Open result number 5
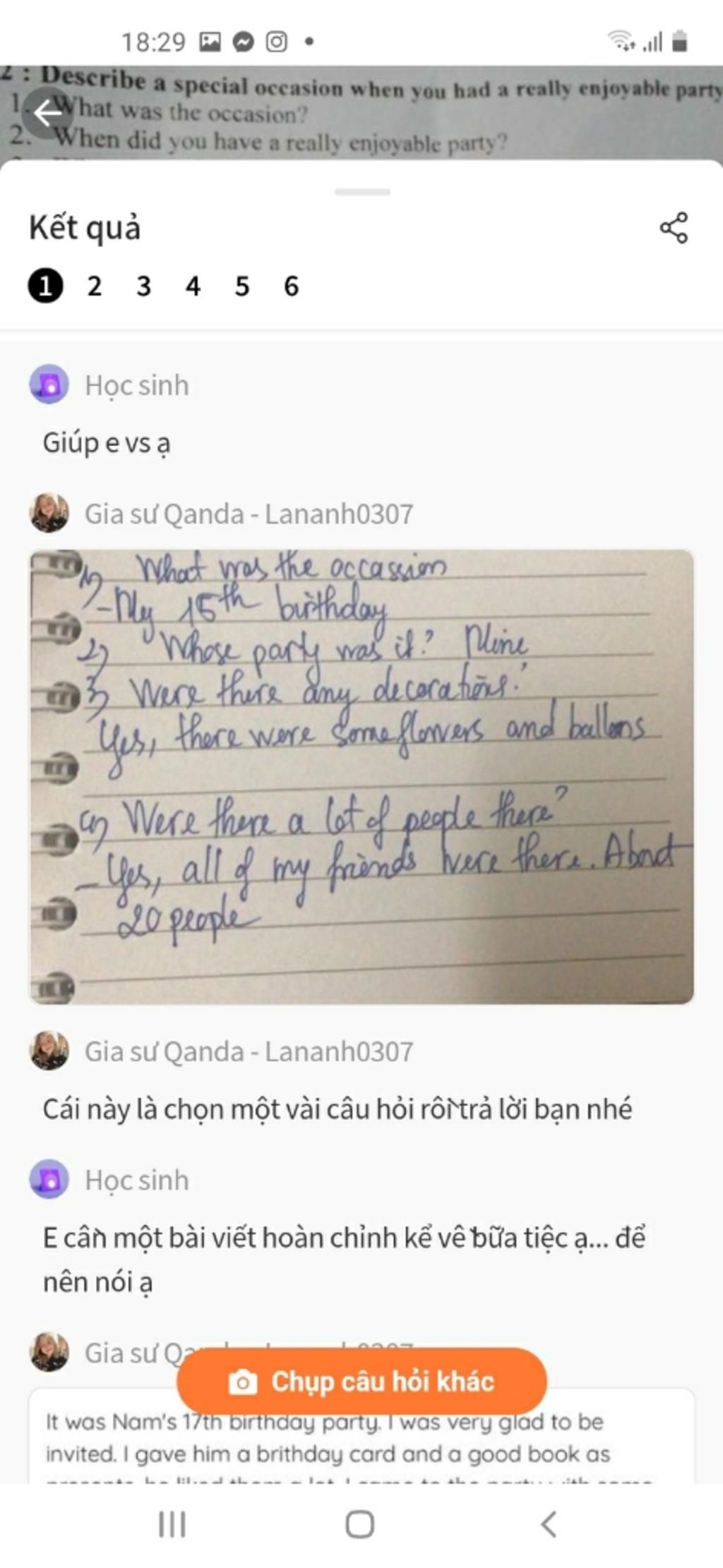723x1568 pixels. [242, 287]
